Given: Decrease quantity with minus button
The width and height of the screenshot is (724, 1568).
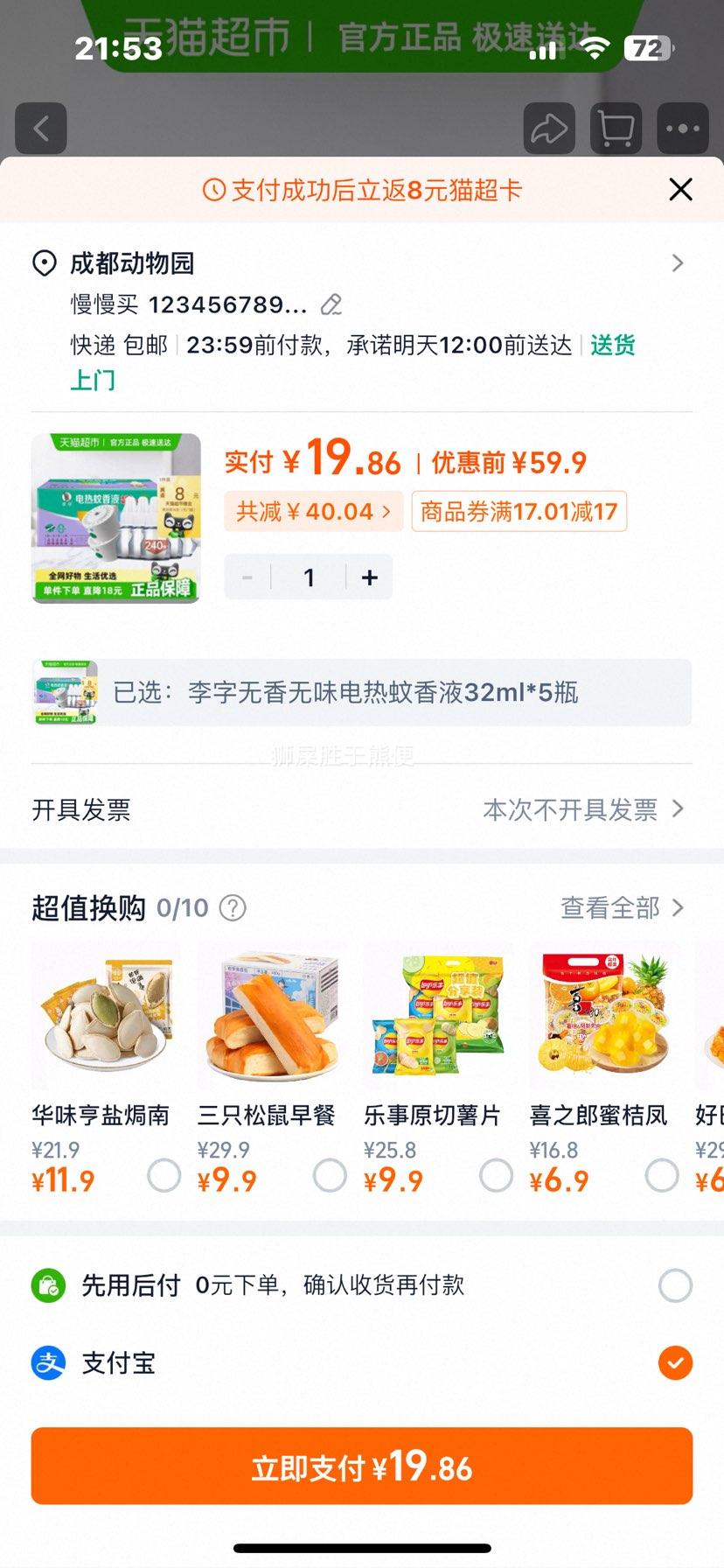Looking at the screenshot, I should (247, 577).
